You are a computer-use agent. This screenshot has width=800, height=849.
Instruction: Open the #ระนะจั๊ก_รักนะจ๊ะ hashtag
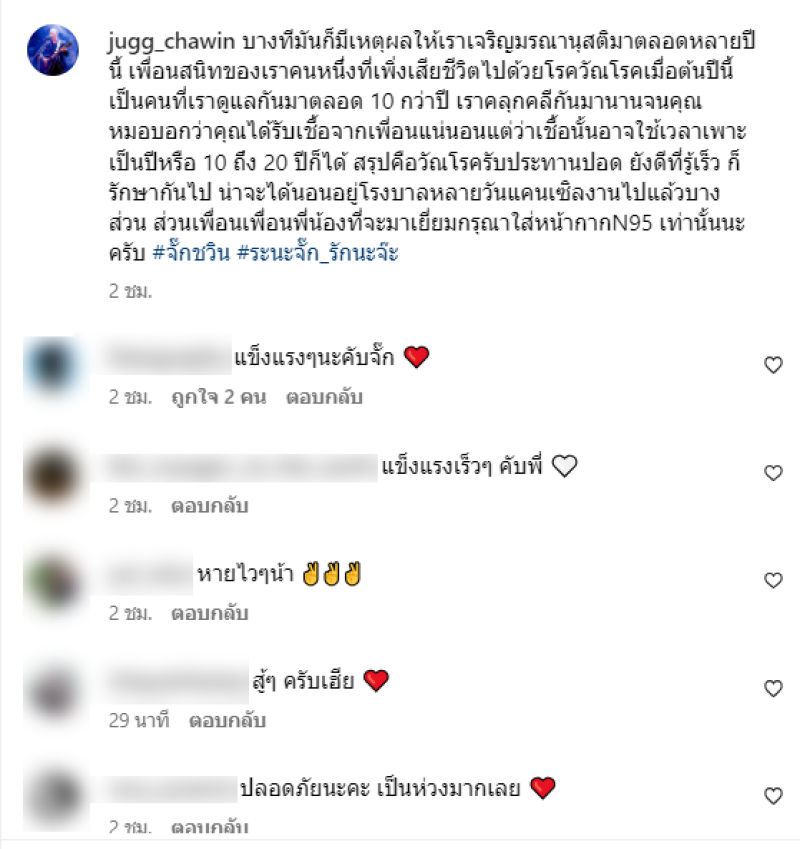pos(318,254)
